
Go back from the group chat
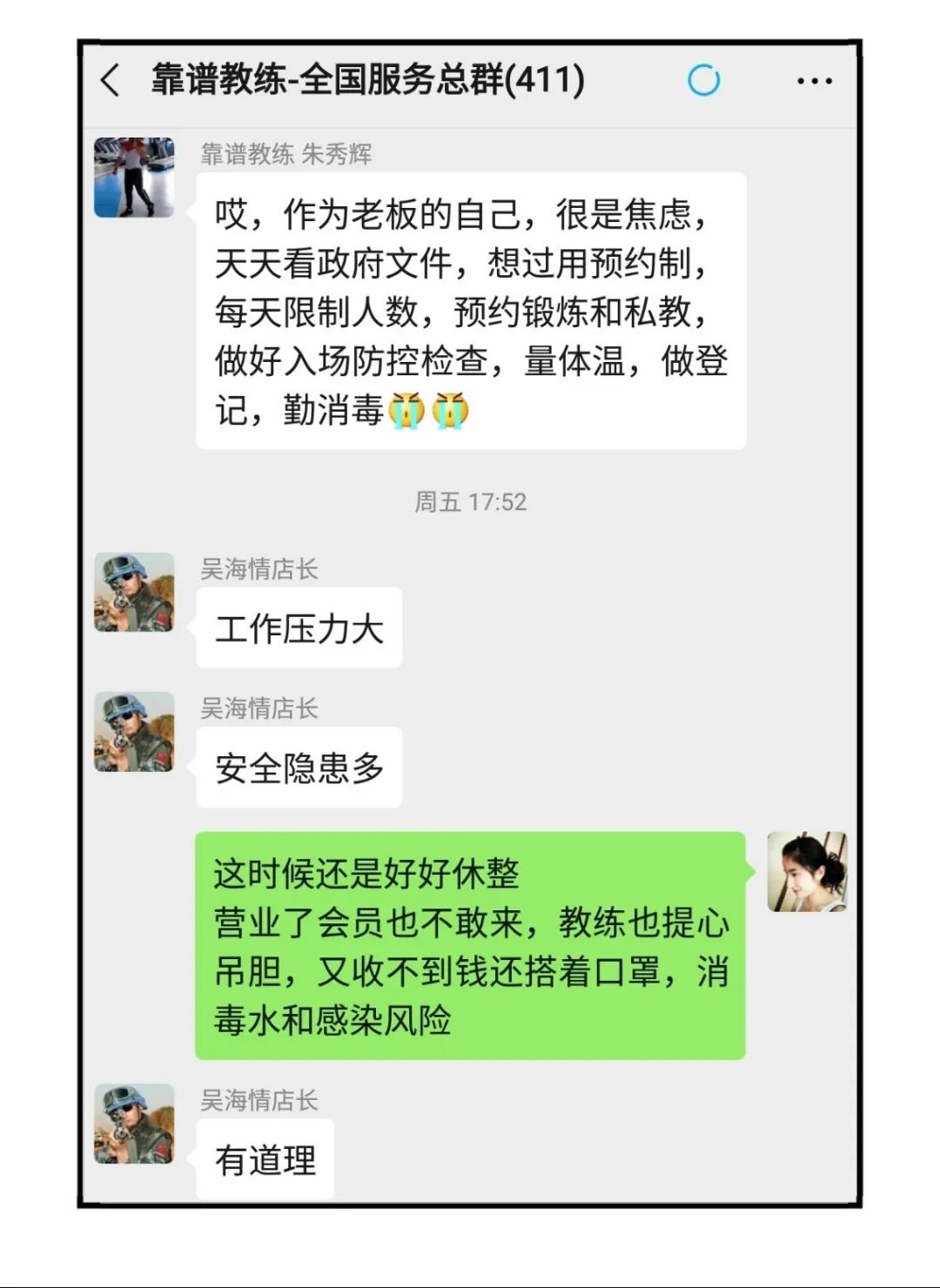click(111, 81)
